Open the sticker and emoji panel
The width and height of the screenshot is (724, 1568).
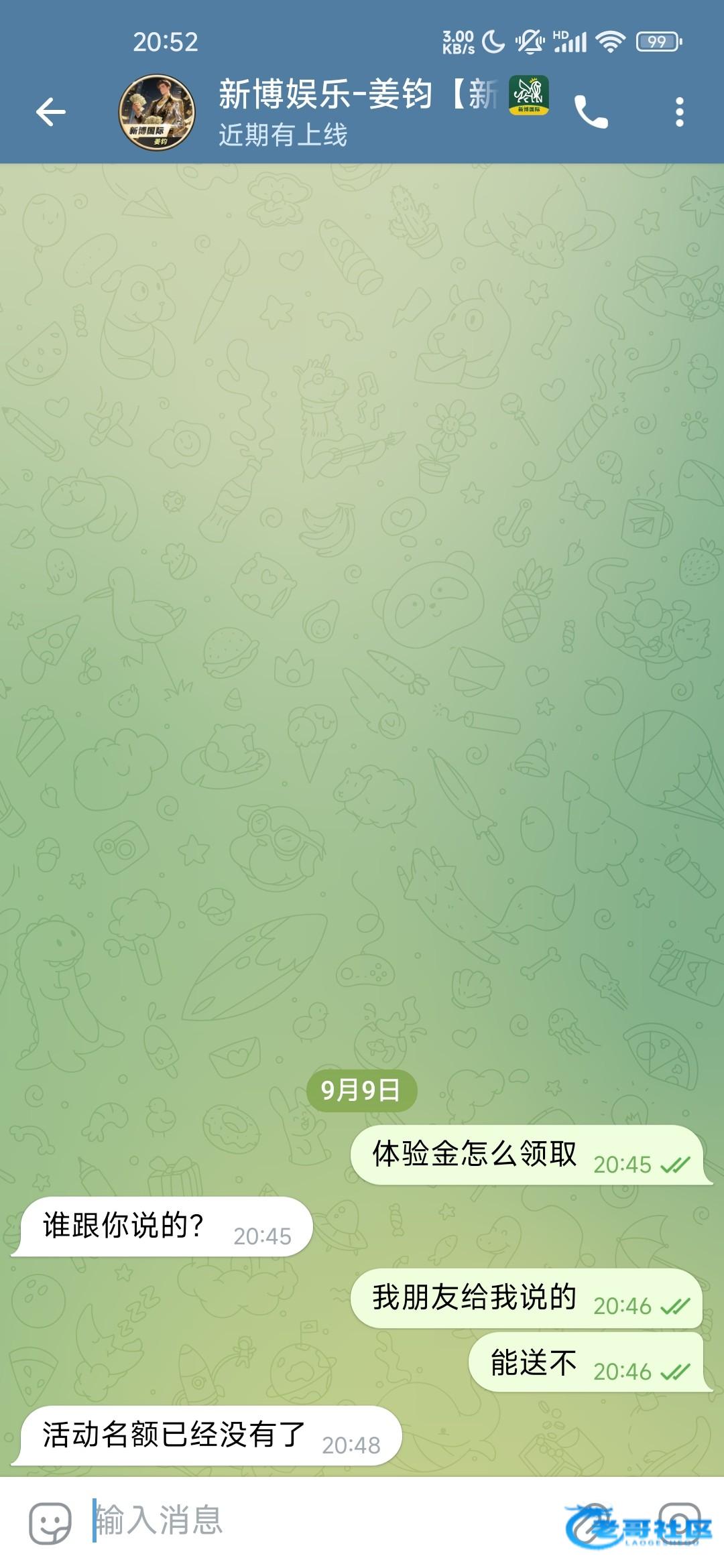click(x=50, y=1522)
